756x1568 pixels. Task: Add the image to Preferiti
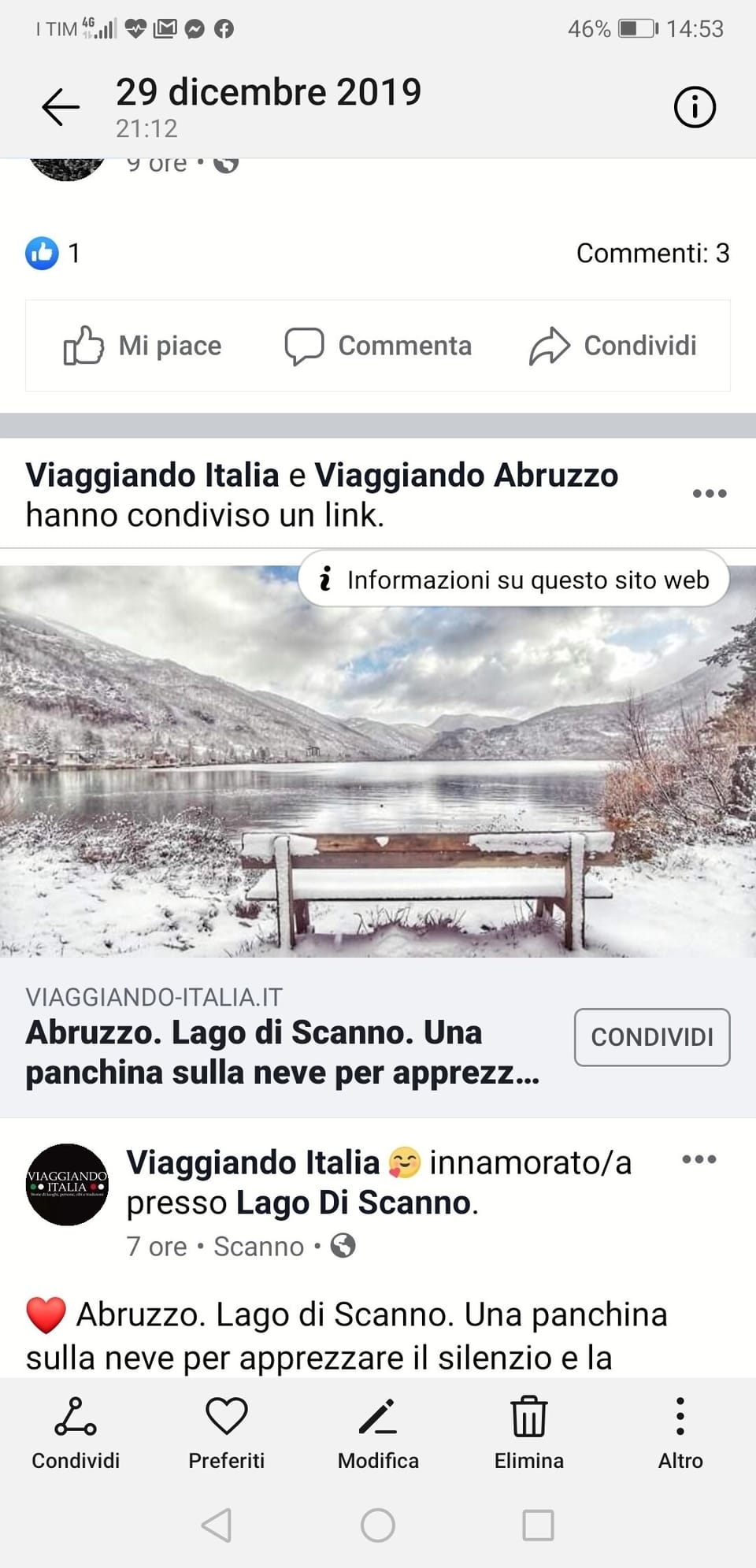point(227,1433)
